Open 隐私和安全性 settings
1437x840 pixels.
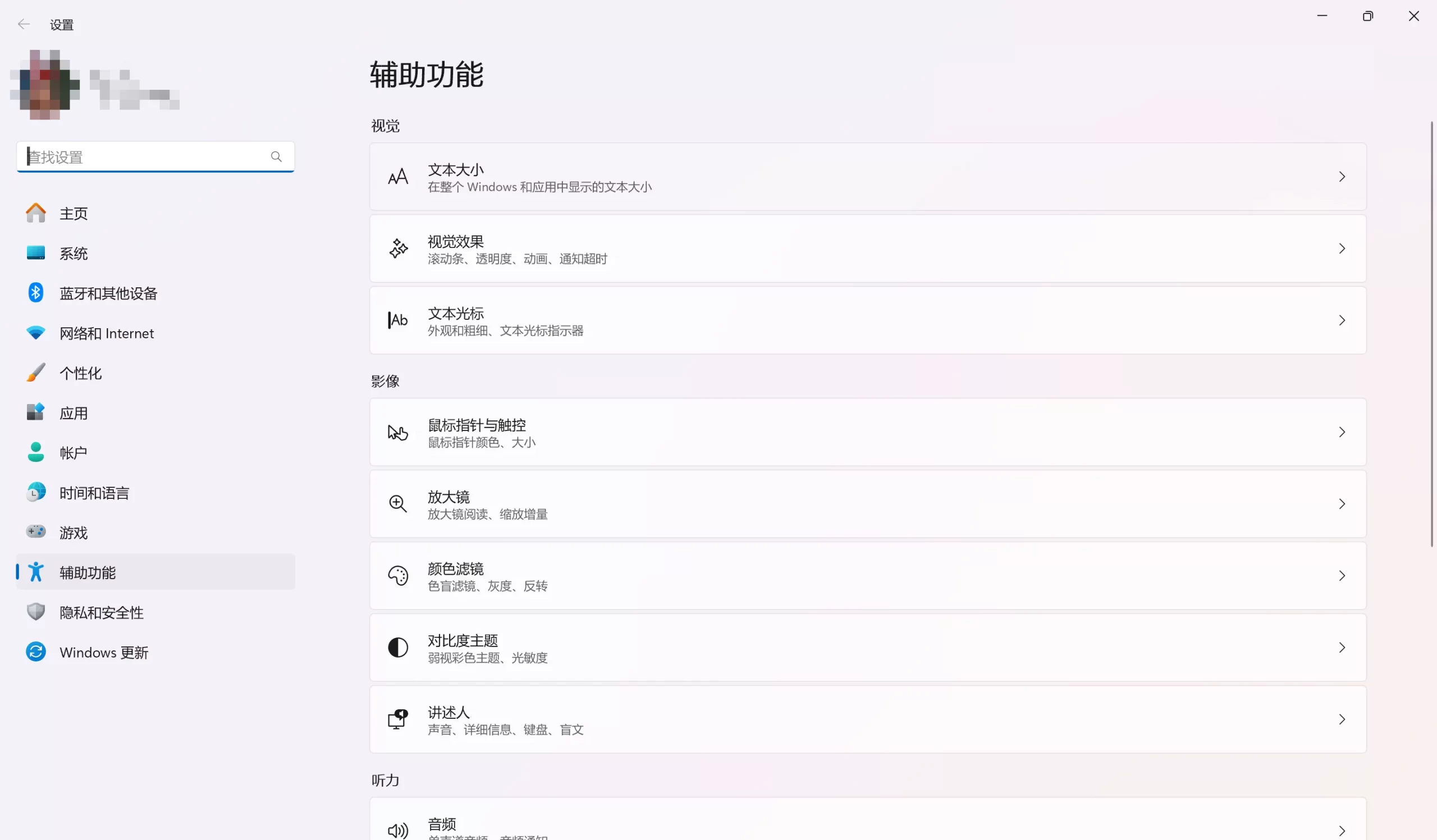point(102,613)
